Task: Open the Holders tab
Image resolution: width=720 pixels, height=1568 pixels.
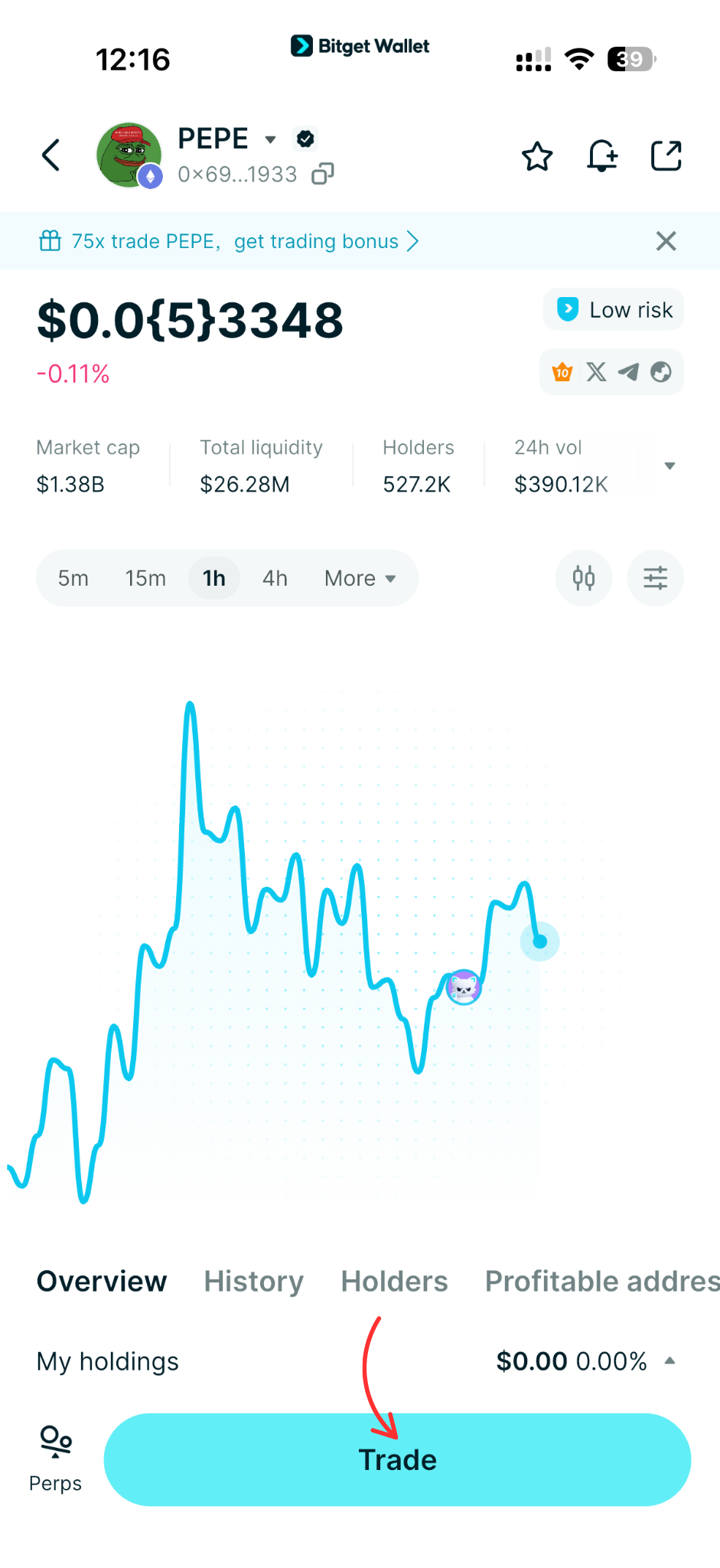Action: pos(394,1281)
